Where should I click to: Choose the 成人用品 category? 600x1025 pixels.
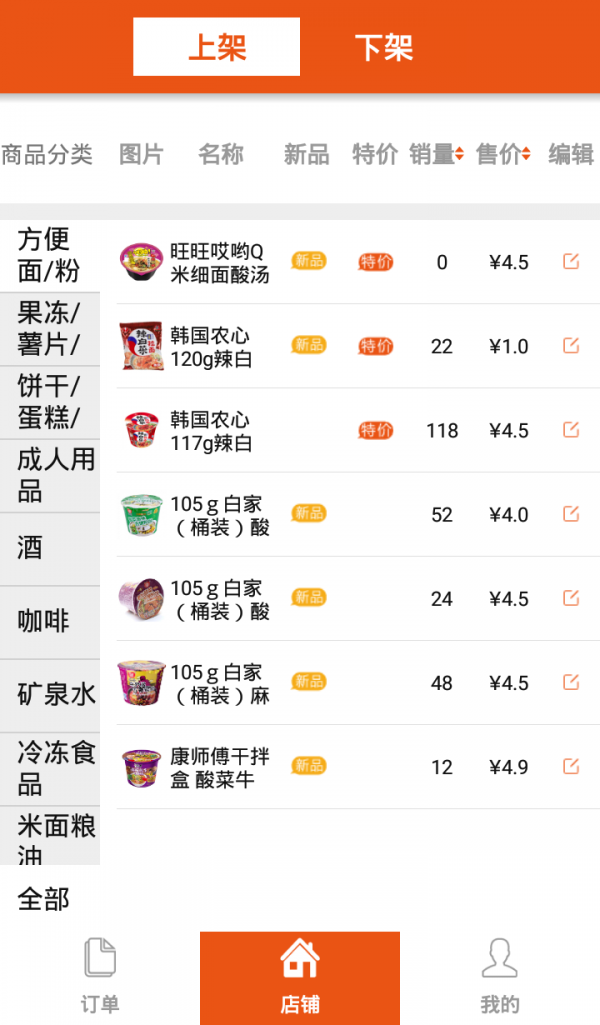pyautogui.click(x=50, y=475)
